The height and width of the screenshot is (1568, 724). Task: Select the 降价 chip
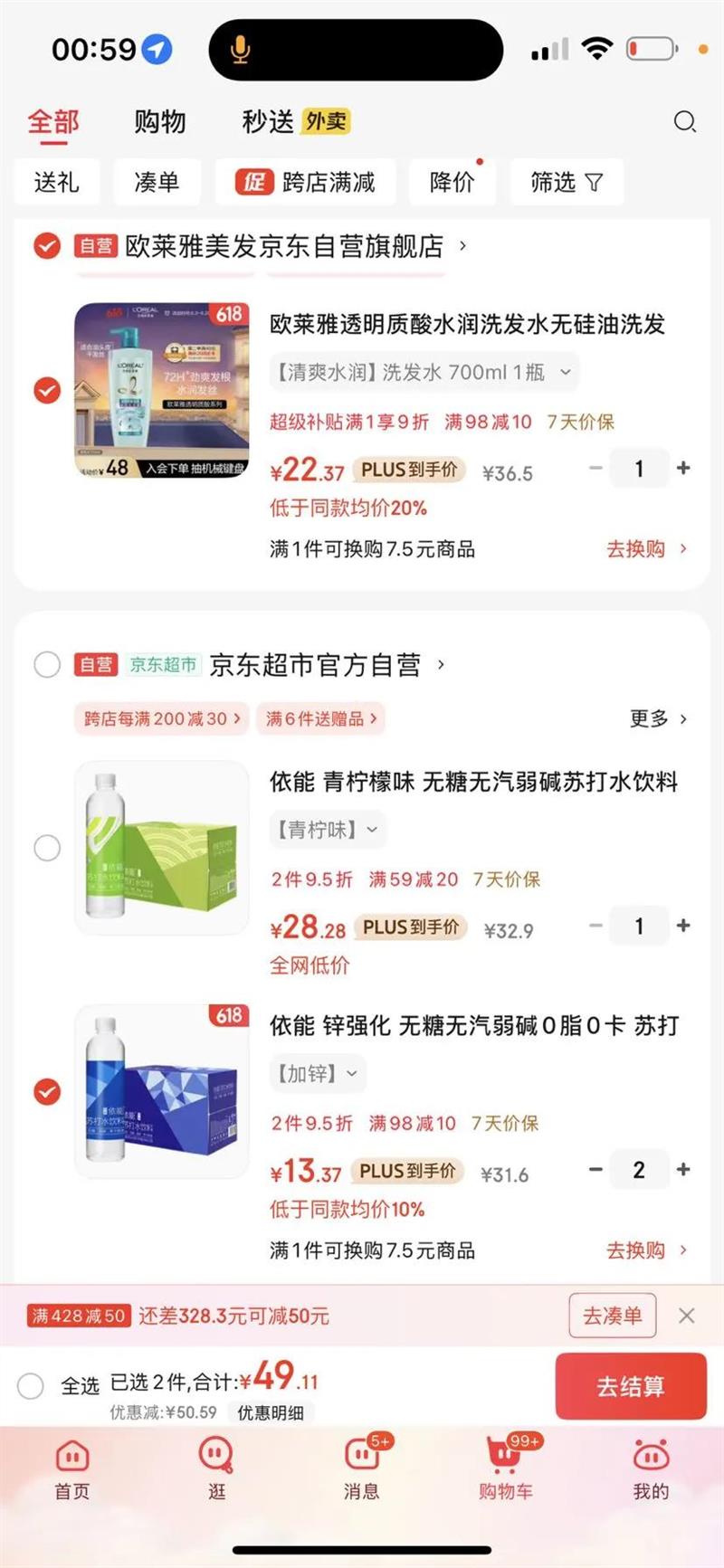point(452,182)
